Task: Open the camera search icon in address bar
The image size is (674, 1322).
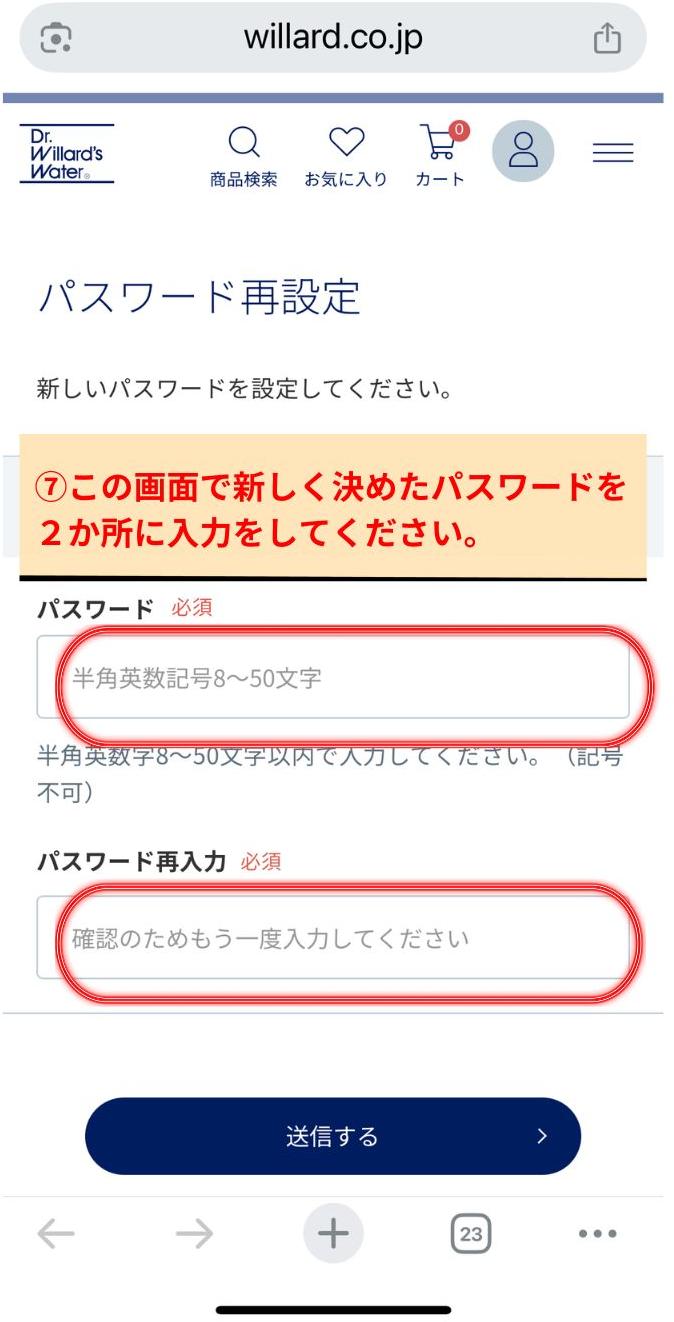Action: click(56, 39)
